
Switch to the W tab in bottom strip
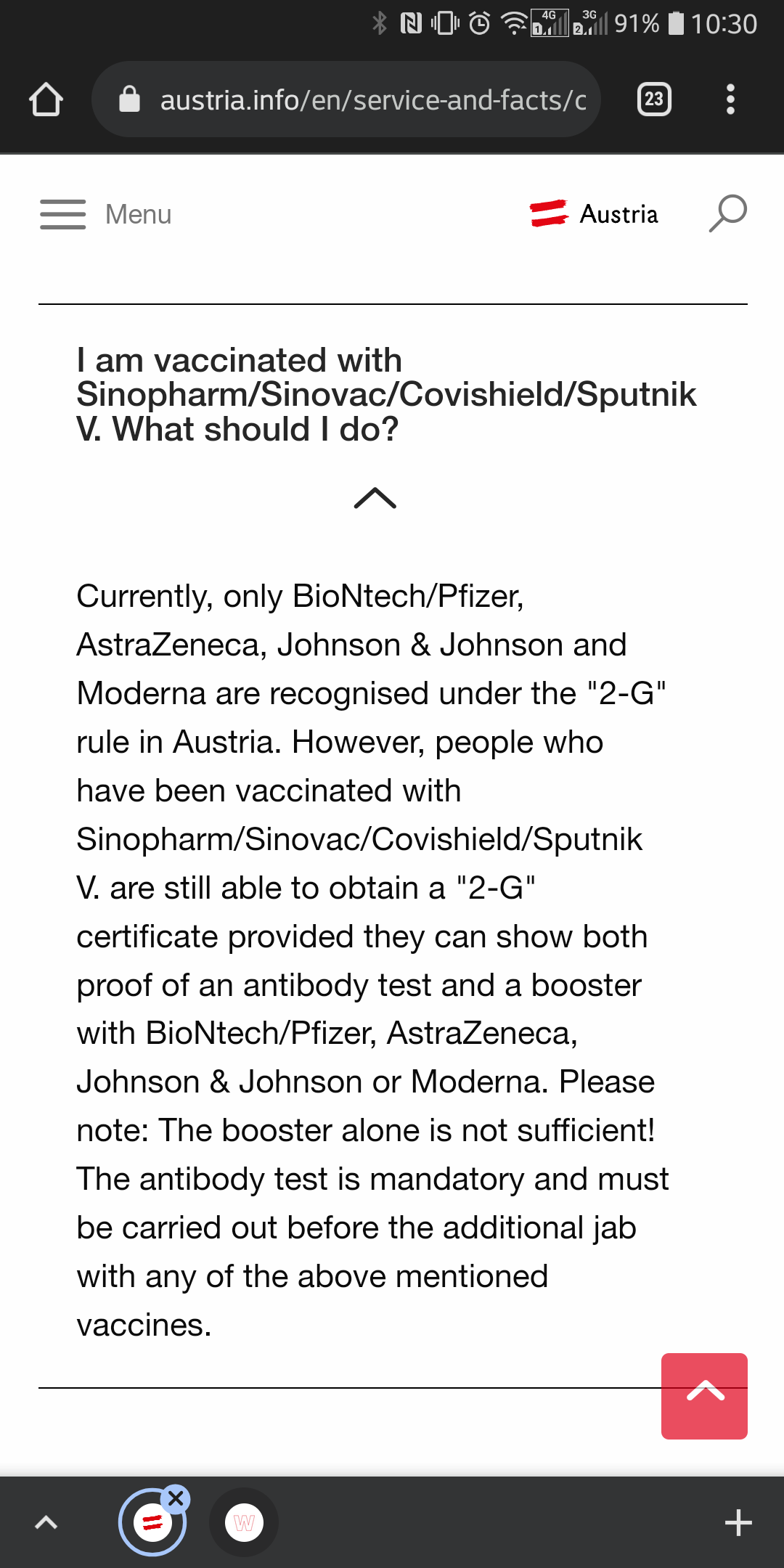point(244,1522)
